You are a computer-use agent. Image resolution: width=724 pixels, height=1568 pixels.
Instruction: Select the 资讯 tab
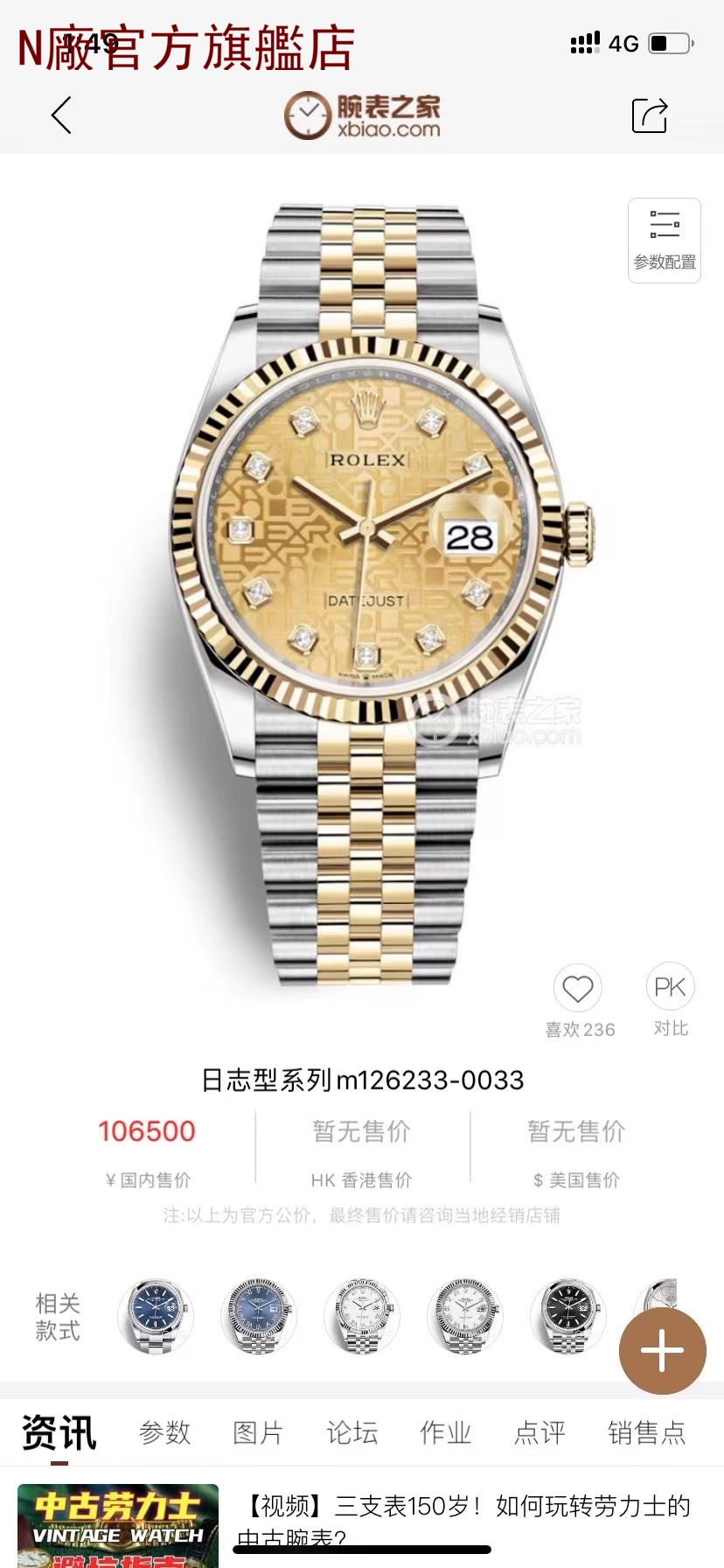[x=59, y=1432]
